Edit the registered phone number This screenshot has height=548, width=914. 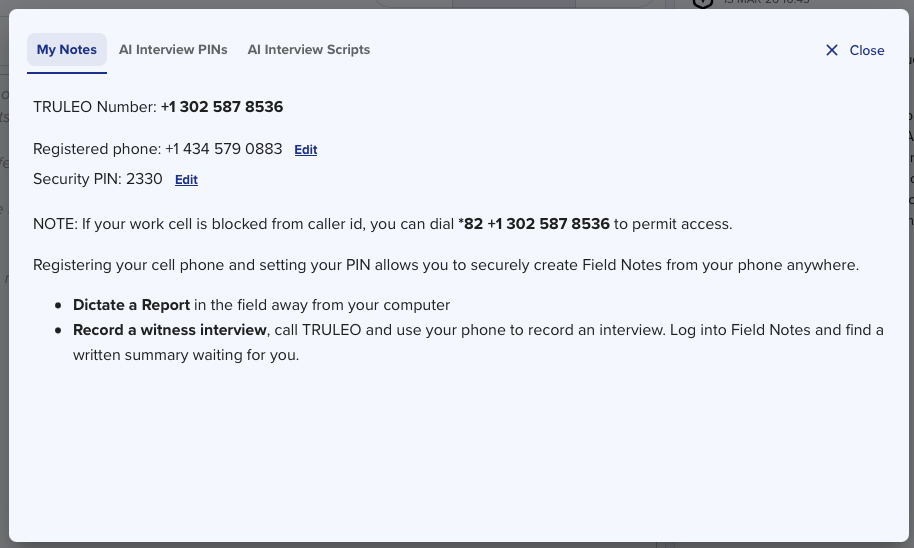[305, 150]
